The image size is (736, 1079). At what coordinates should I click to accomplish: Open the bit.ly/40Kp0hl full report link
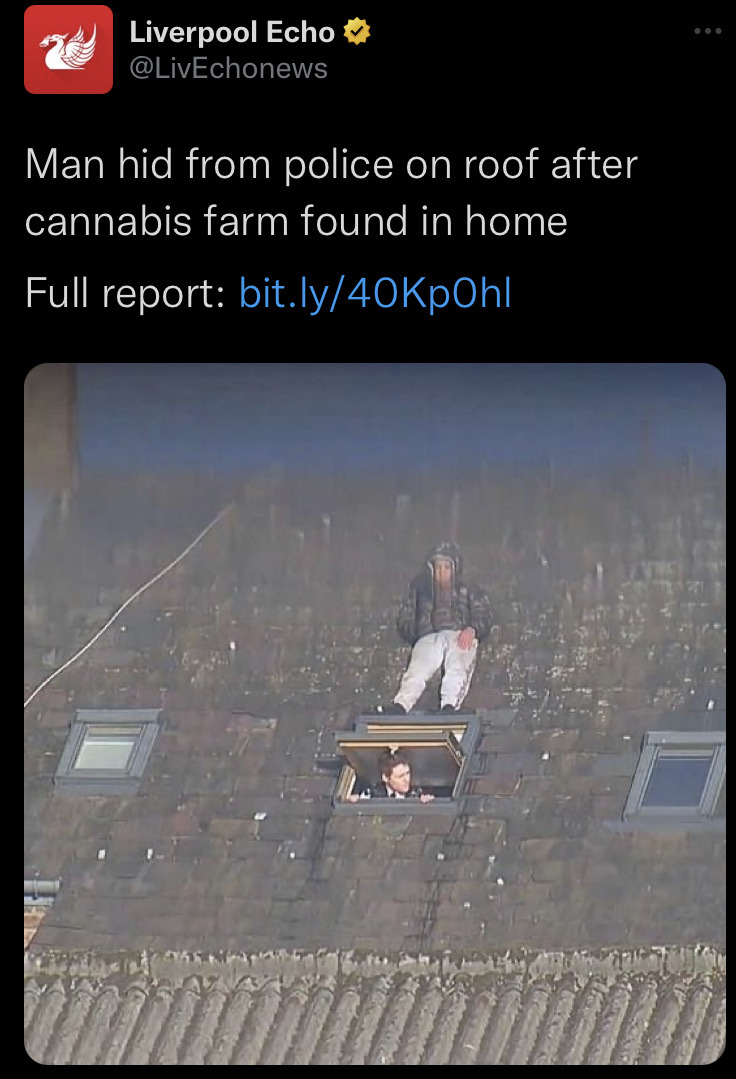[376, 294]
